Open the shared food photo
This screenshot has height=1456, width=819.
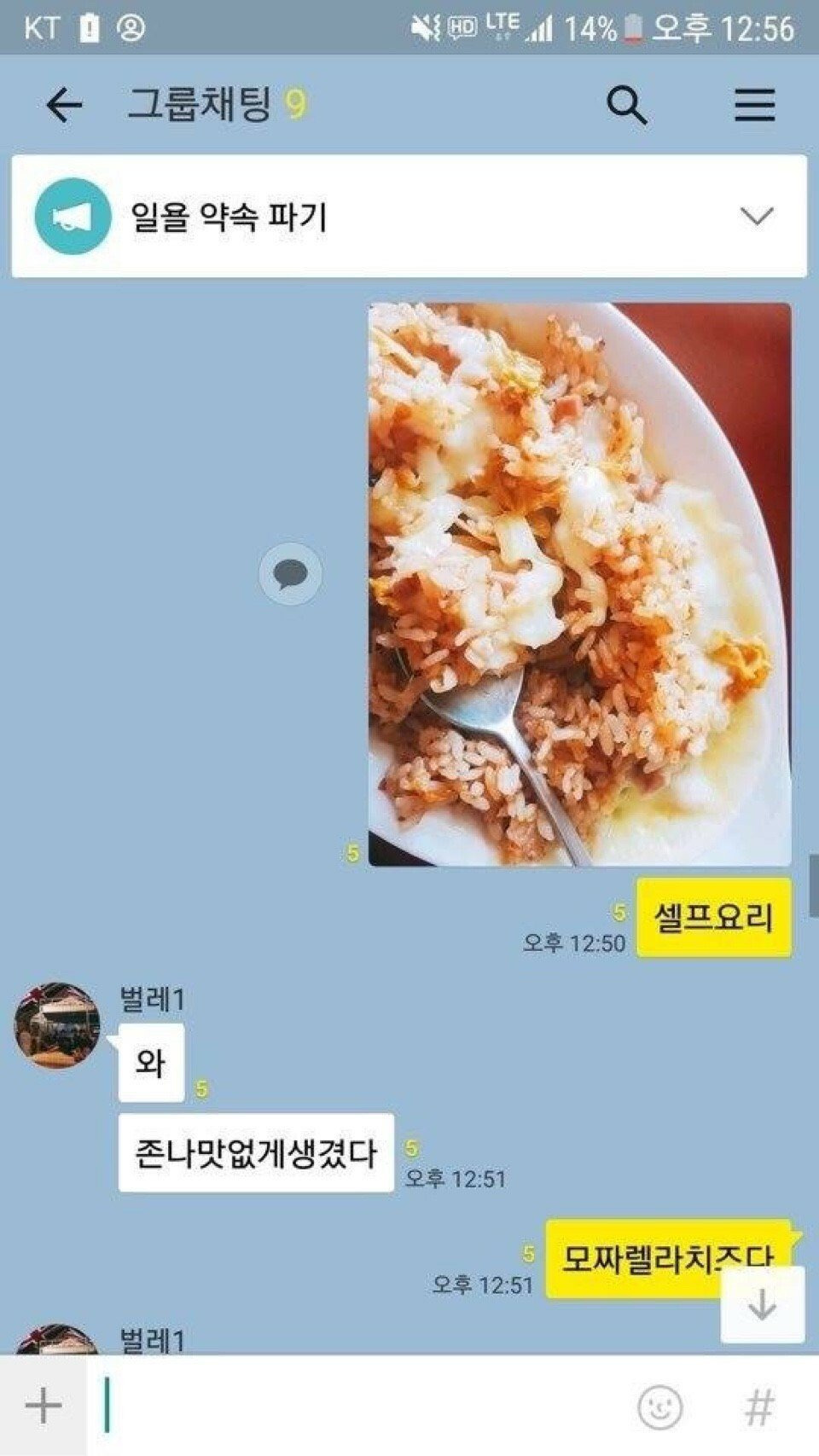point(579,584)
